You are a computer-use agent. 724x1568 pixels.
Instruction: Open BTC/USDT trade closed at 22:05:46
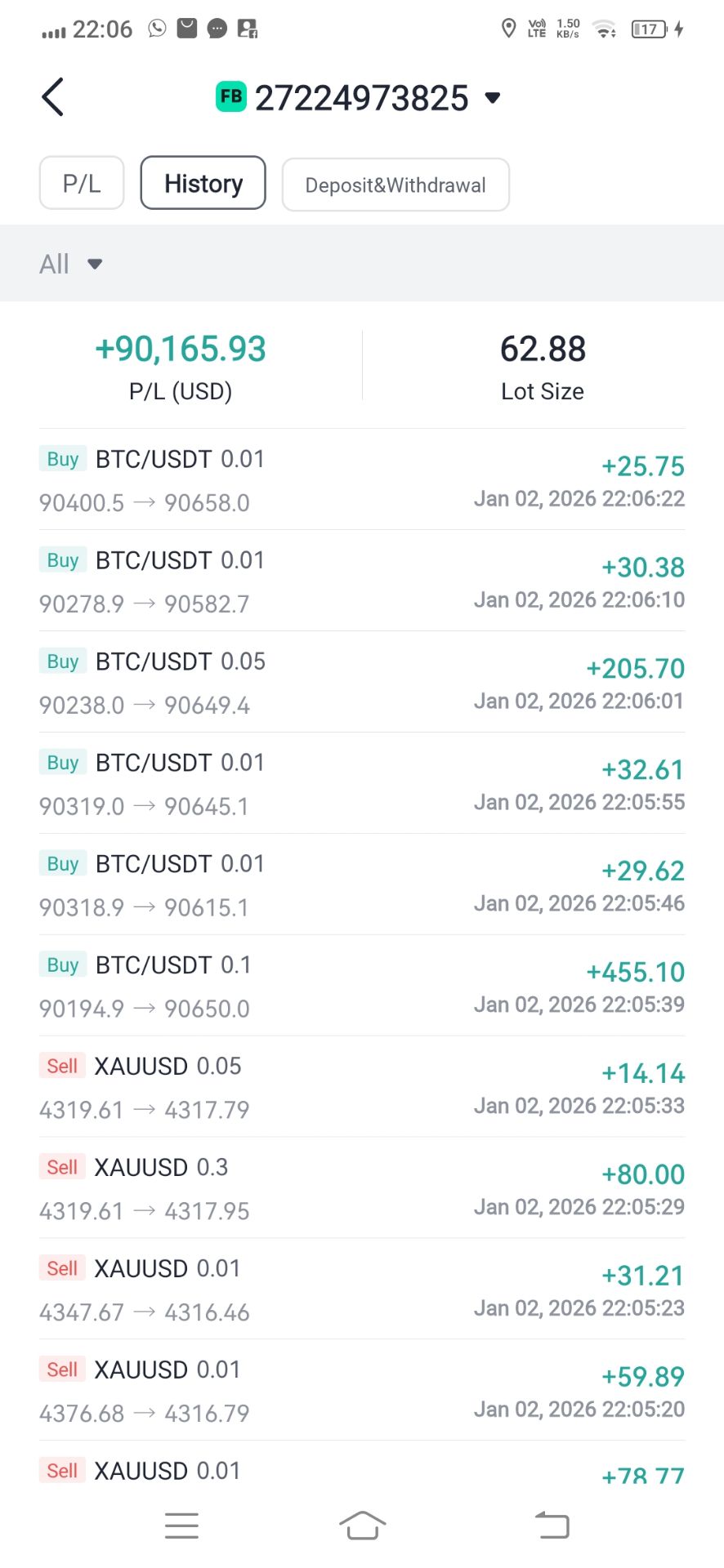click(x=361, y=885)
